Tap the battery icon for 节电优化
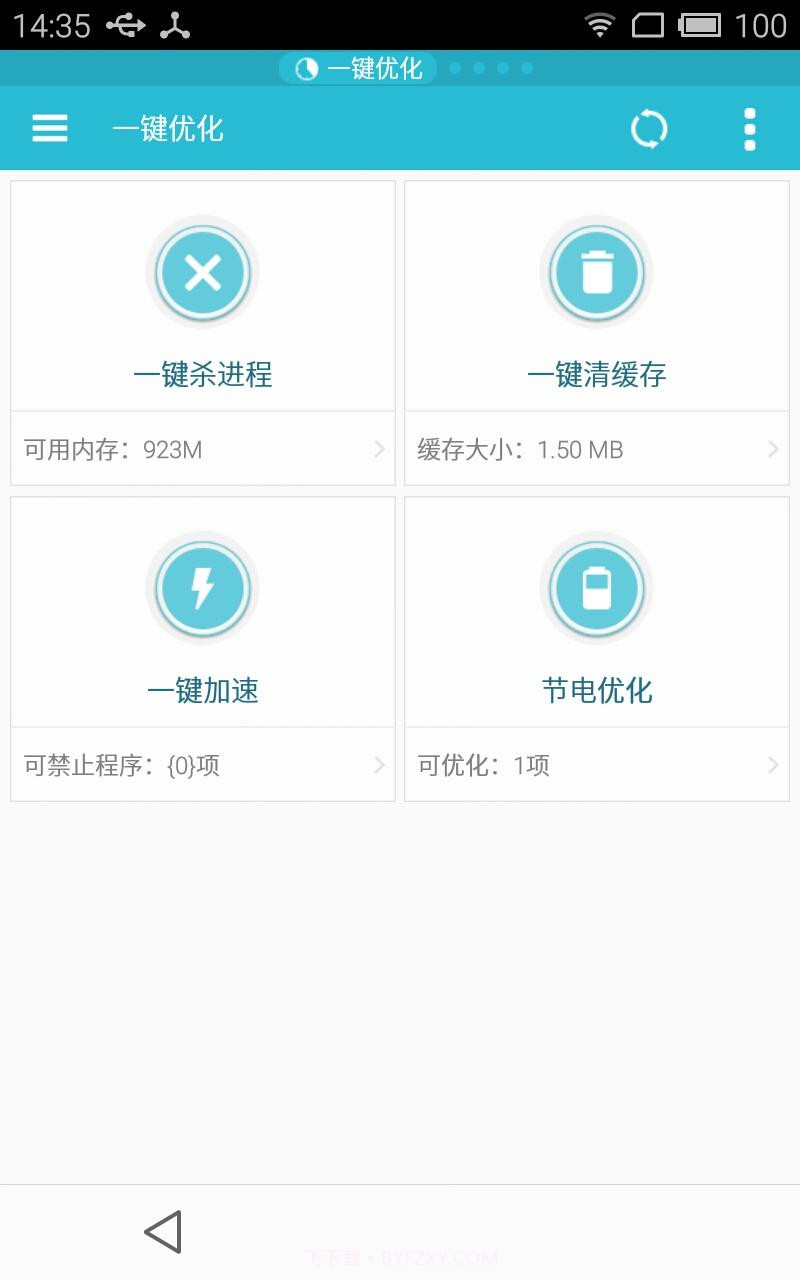The width and height of the screenshot is (800, 1280). (597, 588)
